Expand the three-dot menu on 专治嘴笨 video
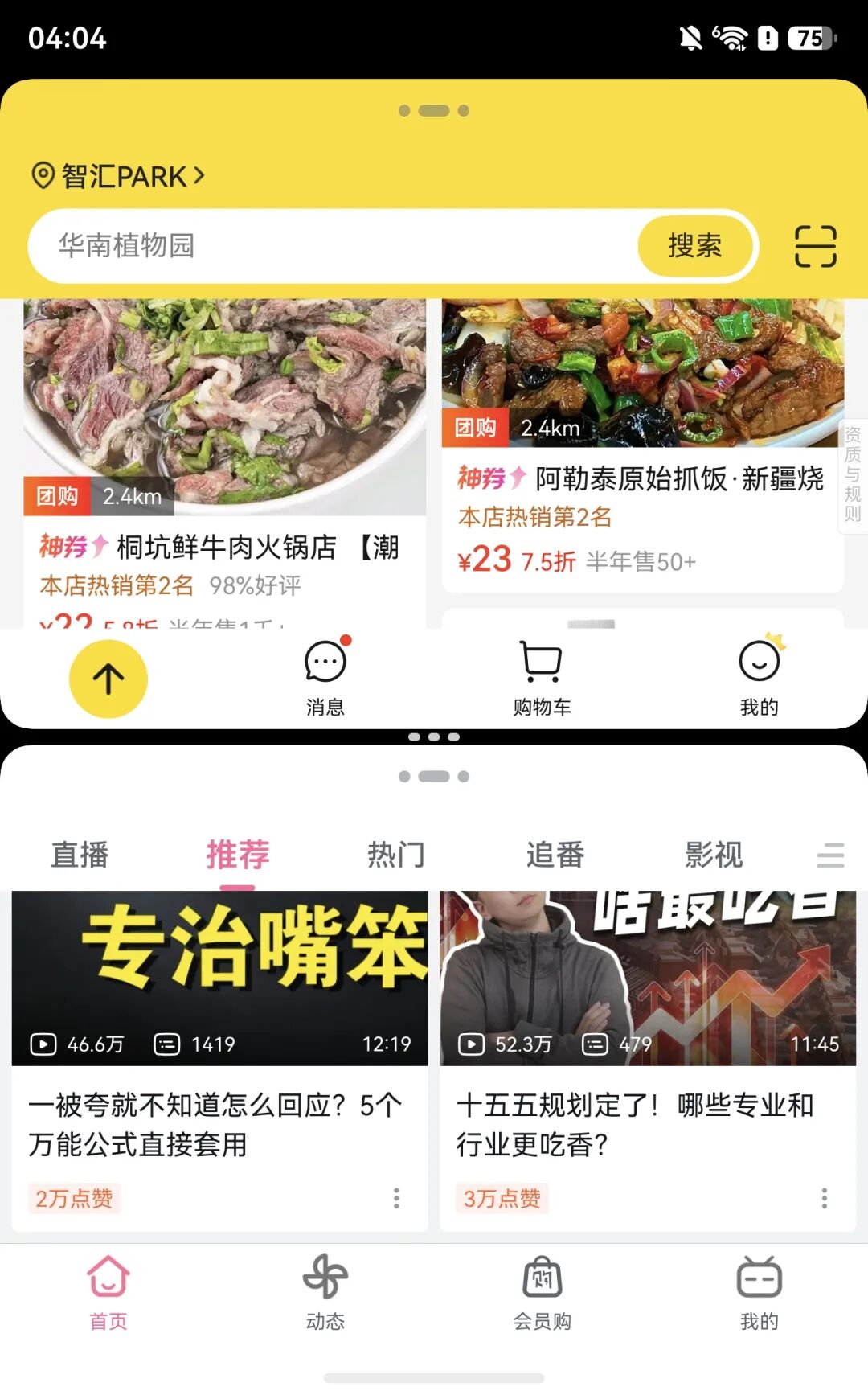The image size is (868, 1395). coord(395,1198)
